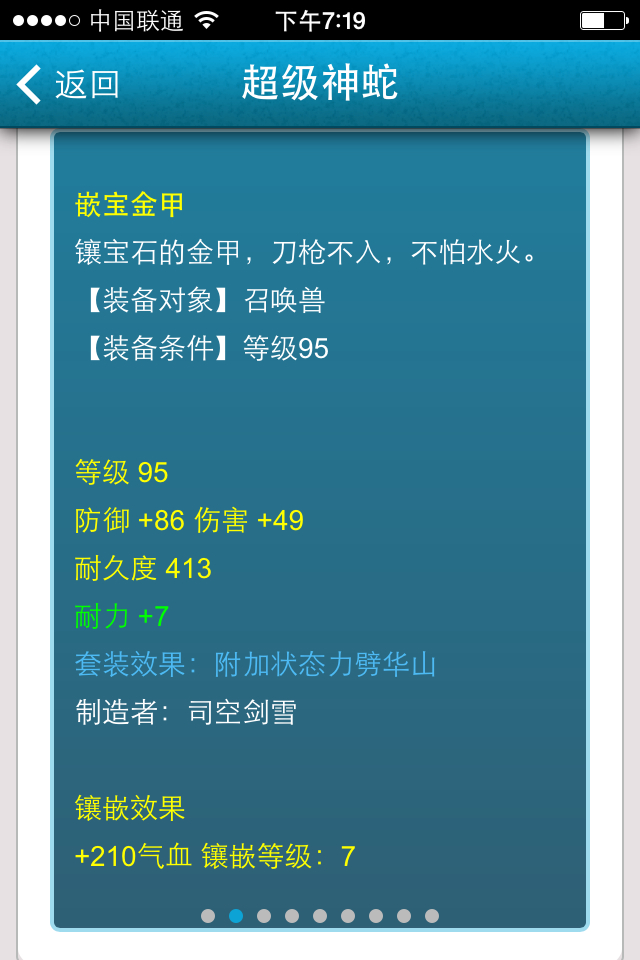The height and width of the screenshot is (960, 640).
Task: Select the last page indicator dot
Action: (x=432, y=916)
